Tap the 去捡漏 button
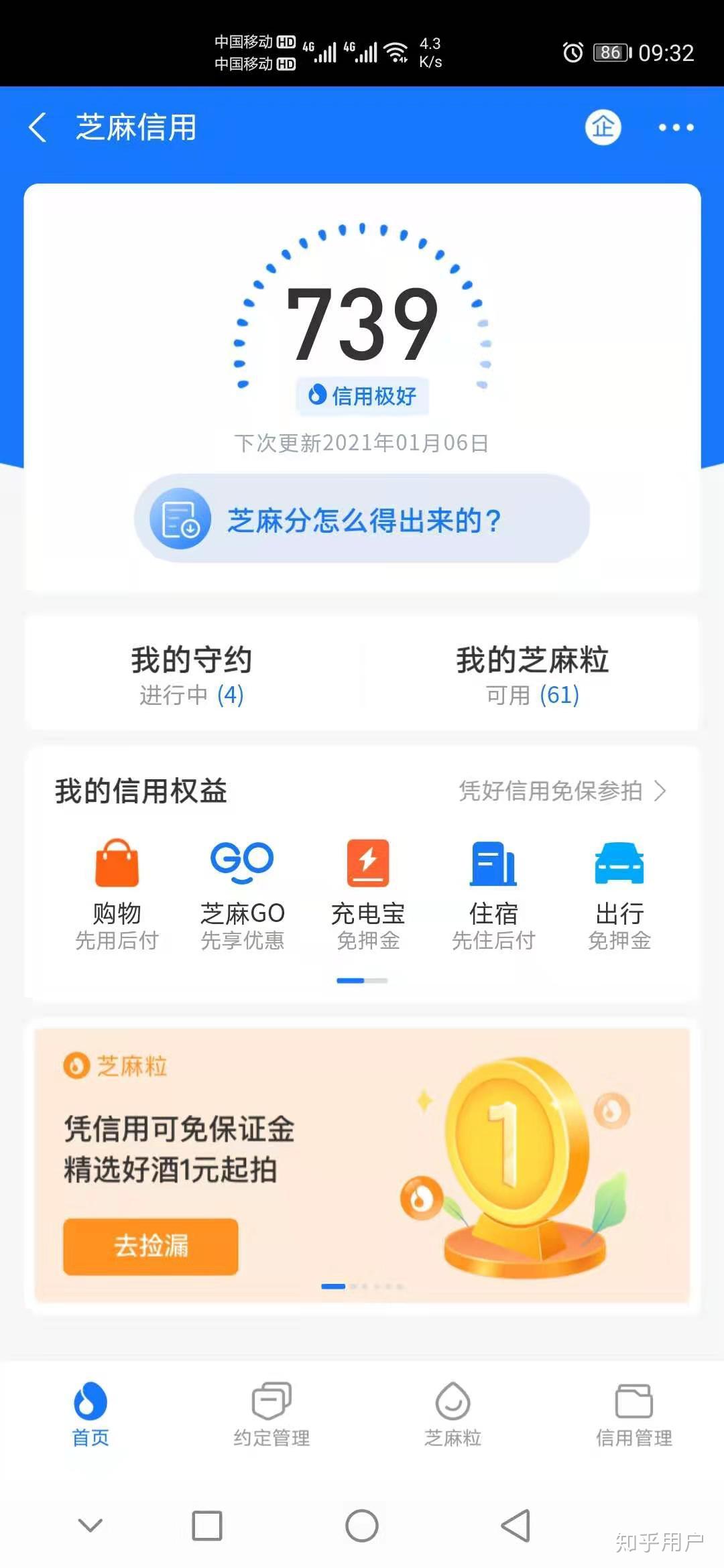 coord(151,1246)
